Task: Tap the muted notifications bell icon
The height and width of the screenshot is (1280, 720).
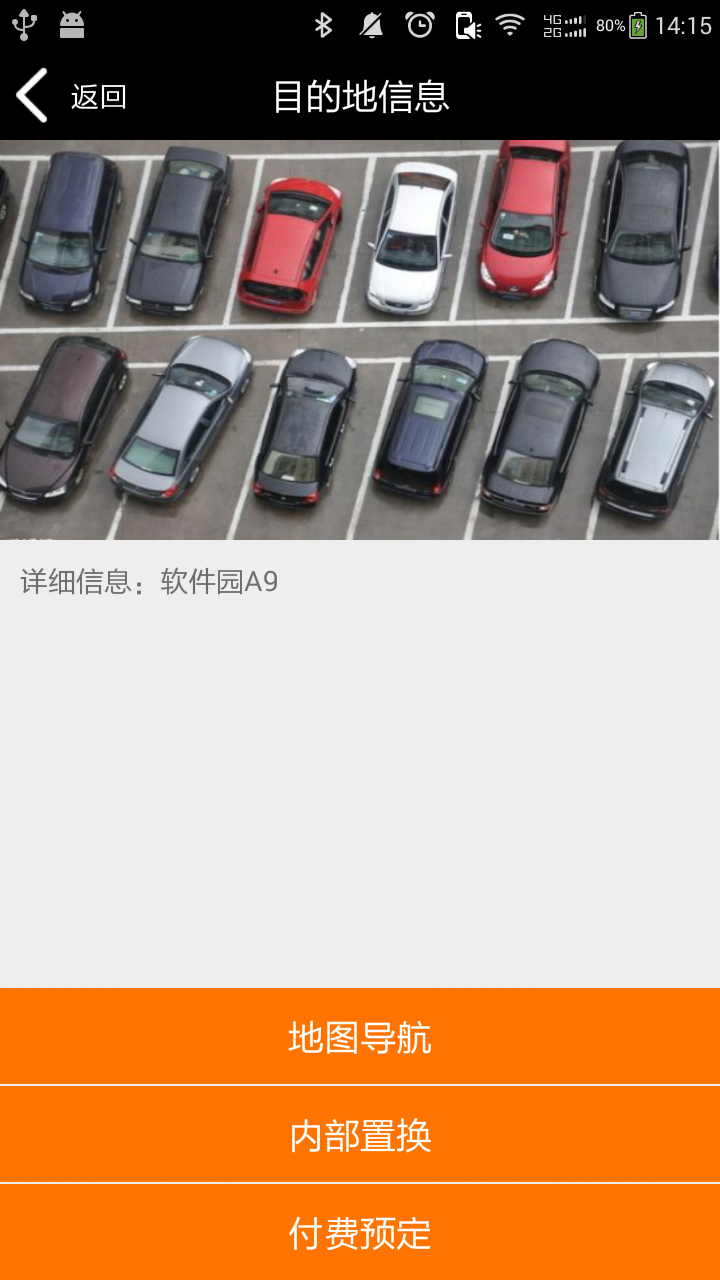Action: click(x=370, y=25)
